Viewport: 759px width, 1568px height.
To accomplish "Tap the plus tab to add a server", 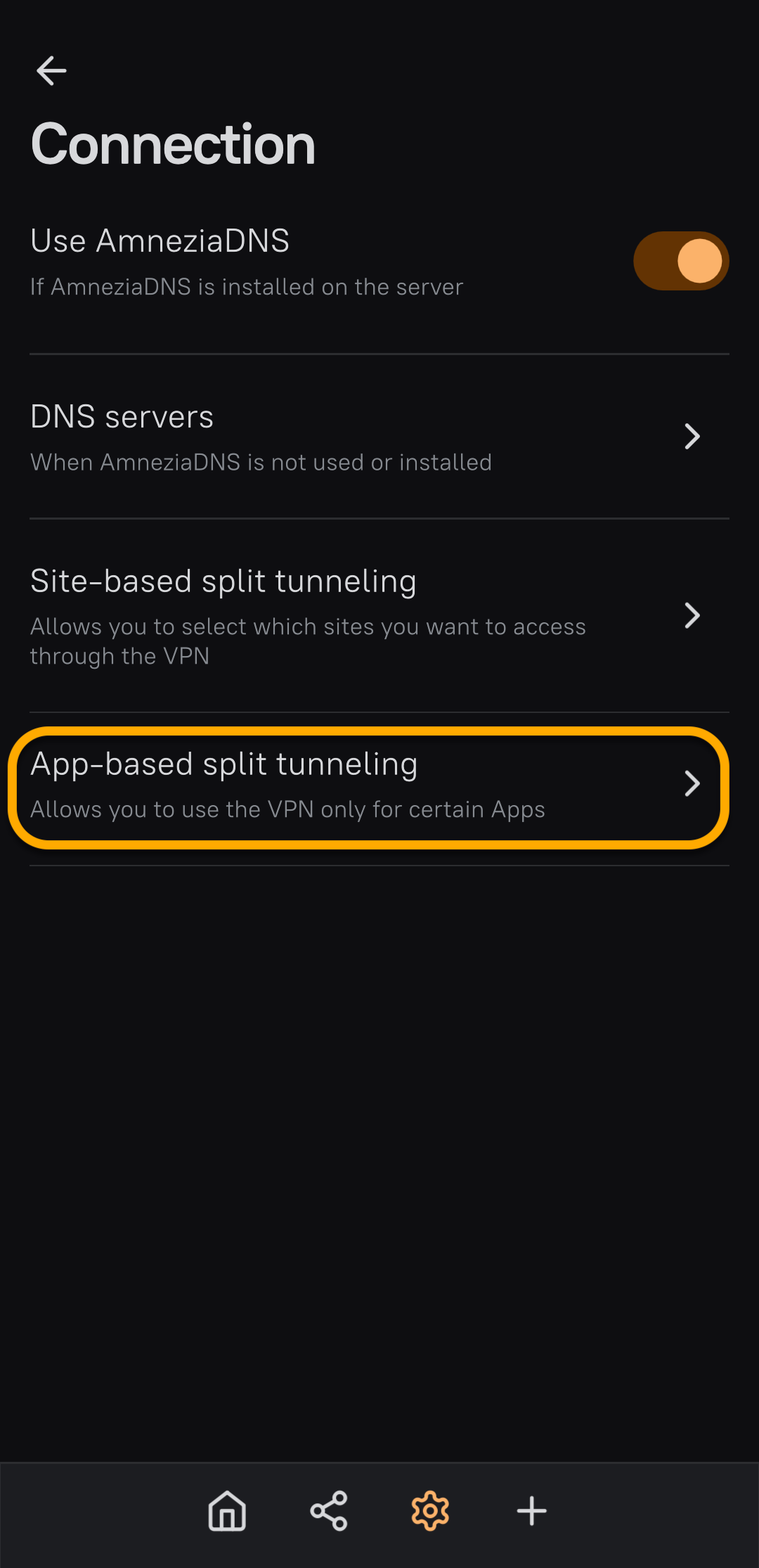I will coord(531,1510).
